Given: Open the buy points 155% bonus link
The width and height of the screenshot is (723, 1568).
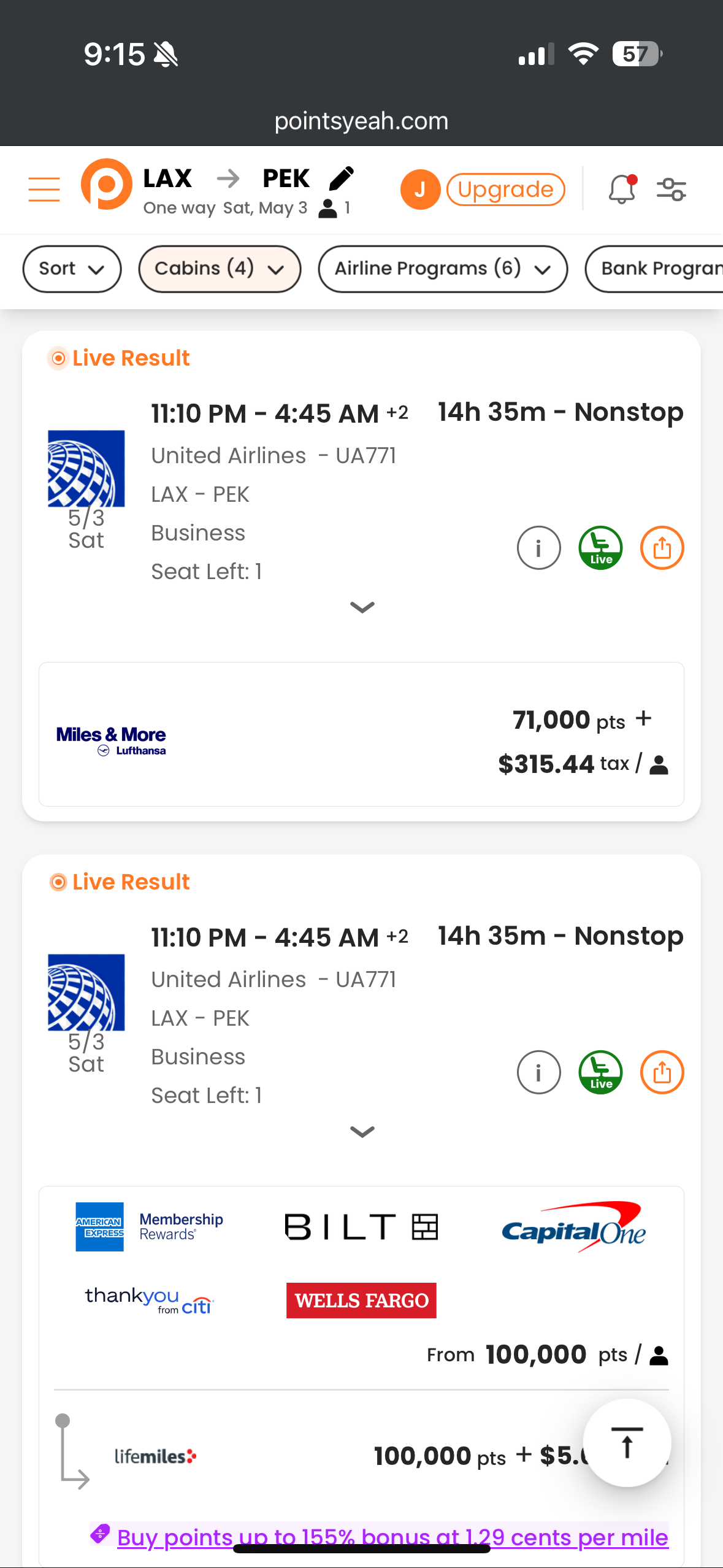Looking at the screenshot, I should coord(392,1537).
